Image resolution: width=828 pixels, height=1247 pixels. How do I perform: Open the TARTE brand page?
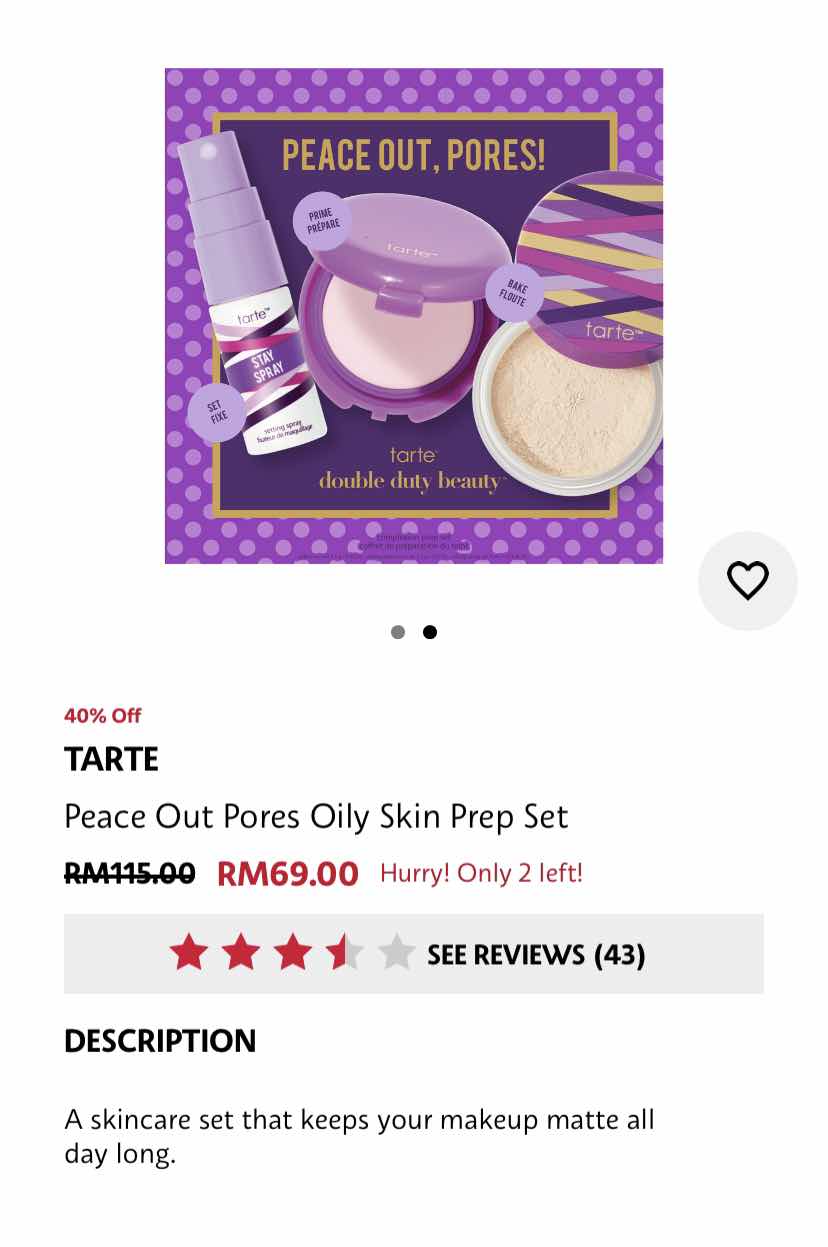[111, 759]
